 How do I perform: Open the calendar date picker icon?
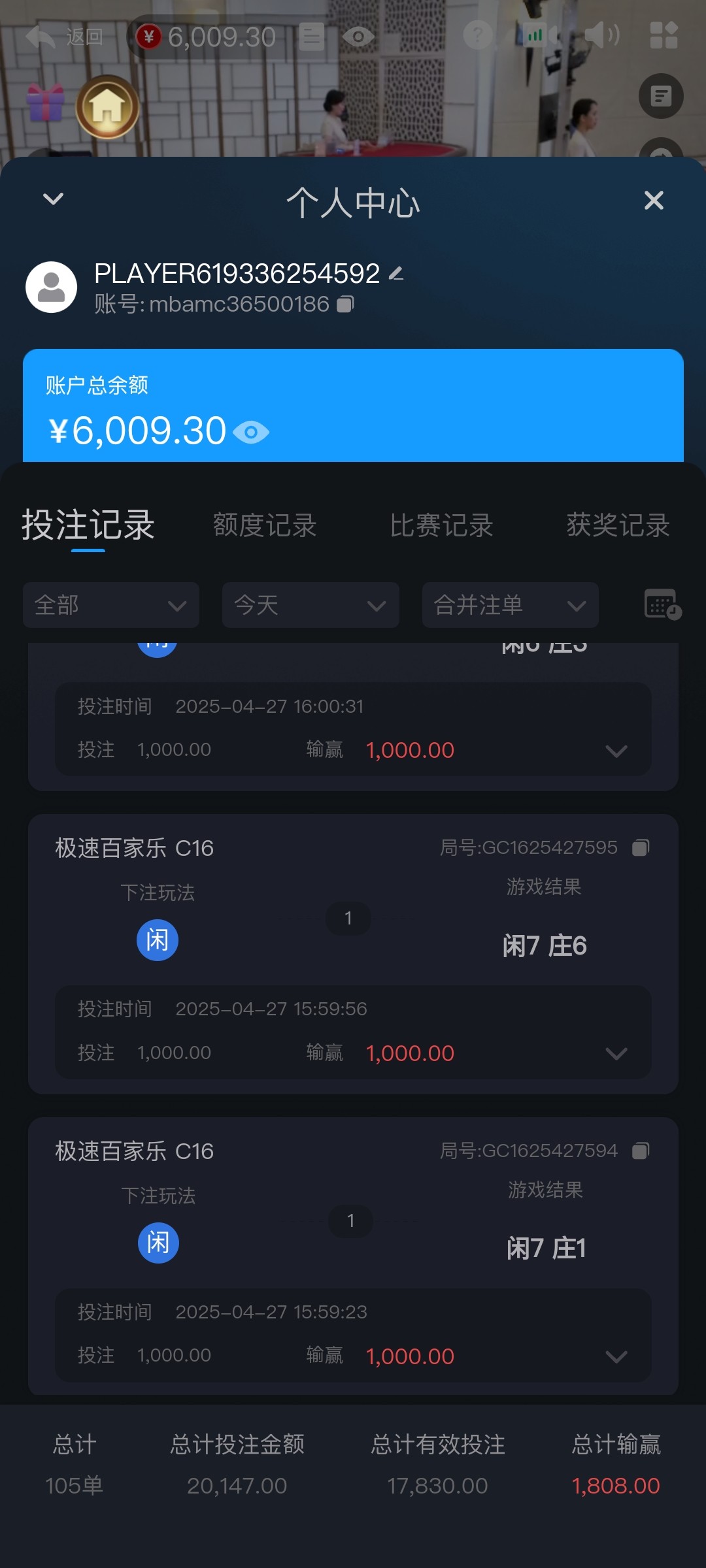[662, 604]
